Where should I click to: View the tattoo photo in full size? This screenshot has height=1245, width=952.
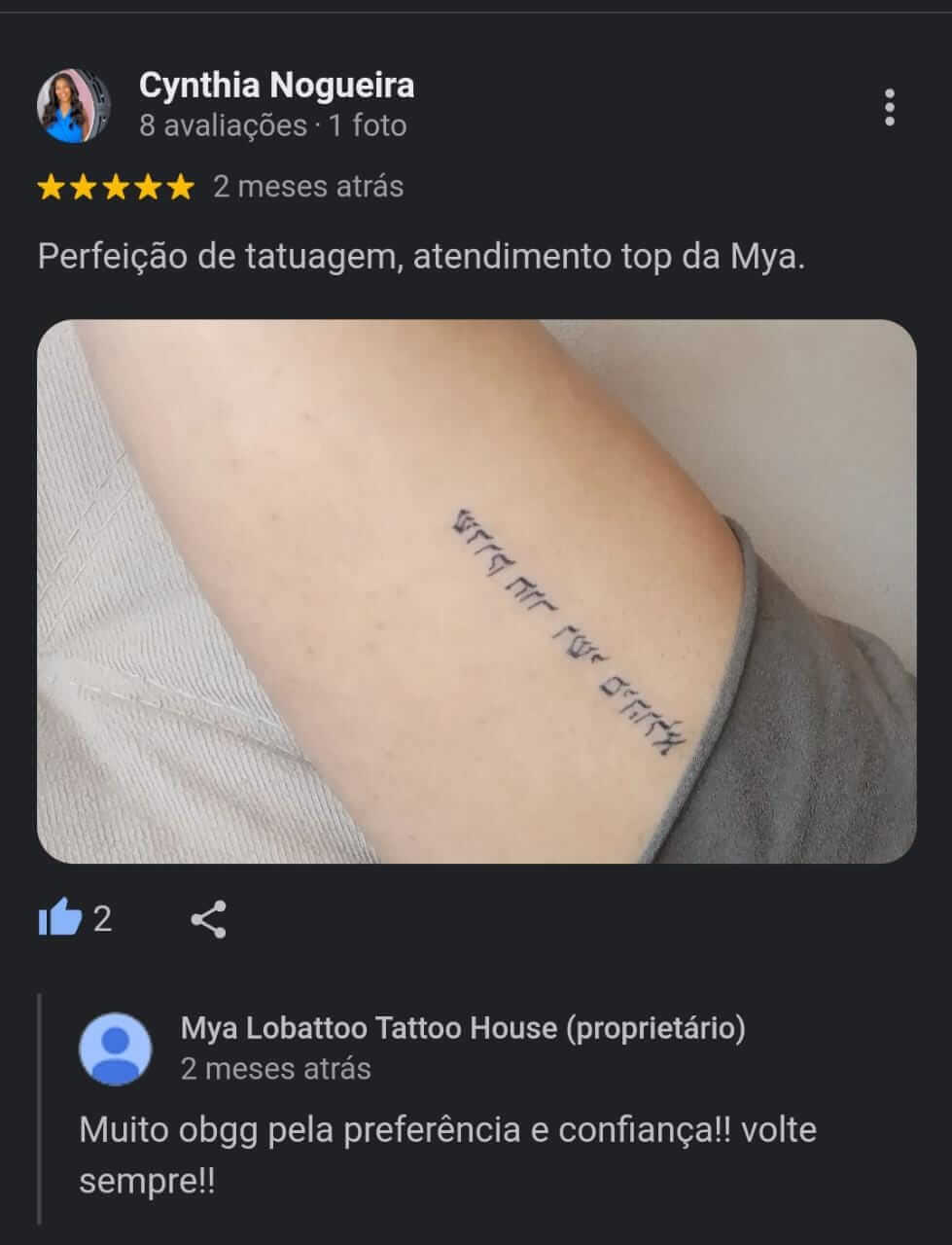pyautogui.click(x=476, y=590)
